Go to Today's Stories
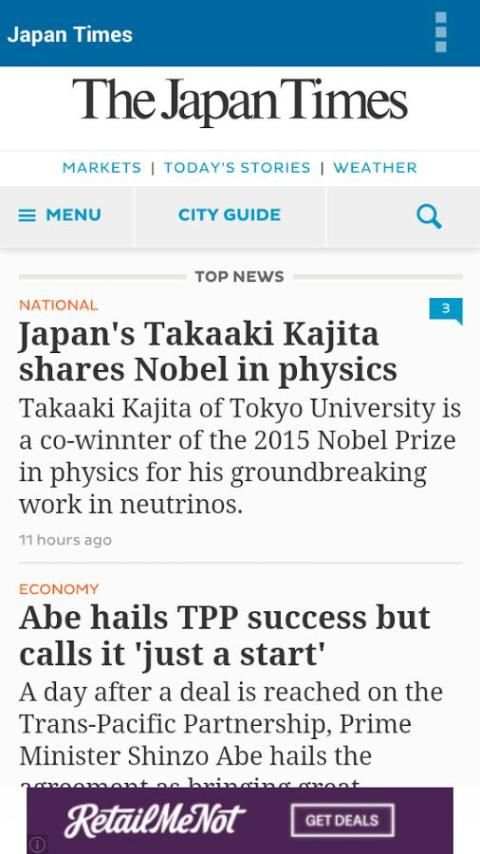480x854 pixels. pos(237,168)
